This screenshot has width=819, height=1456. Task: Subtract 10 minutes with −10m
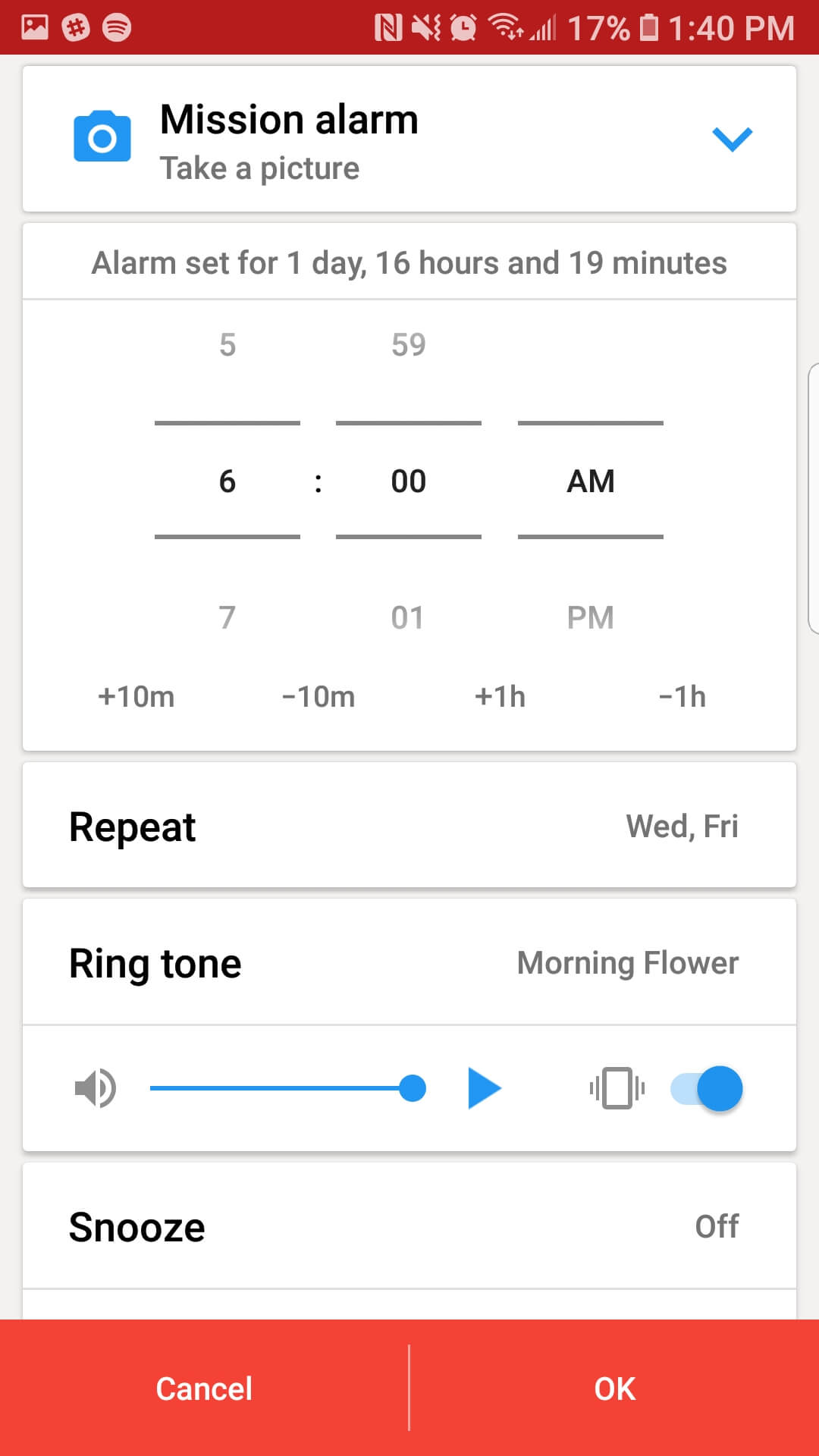[x=318, y=696]
